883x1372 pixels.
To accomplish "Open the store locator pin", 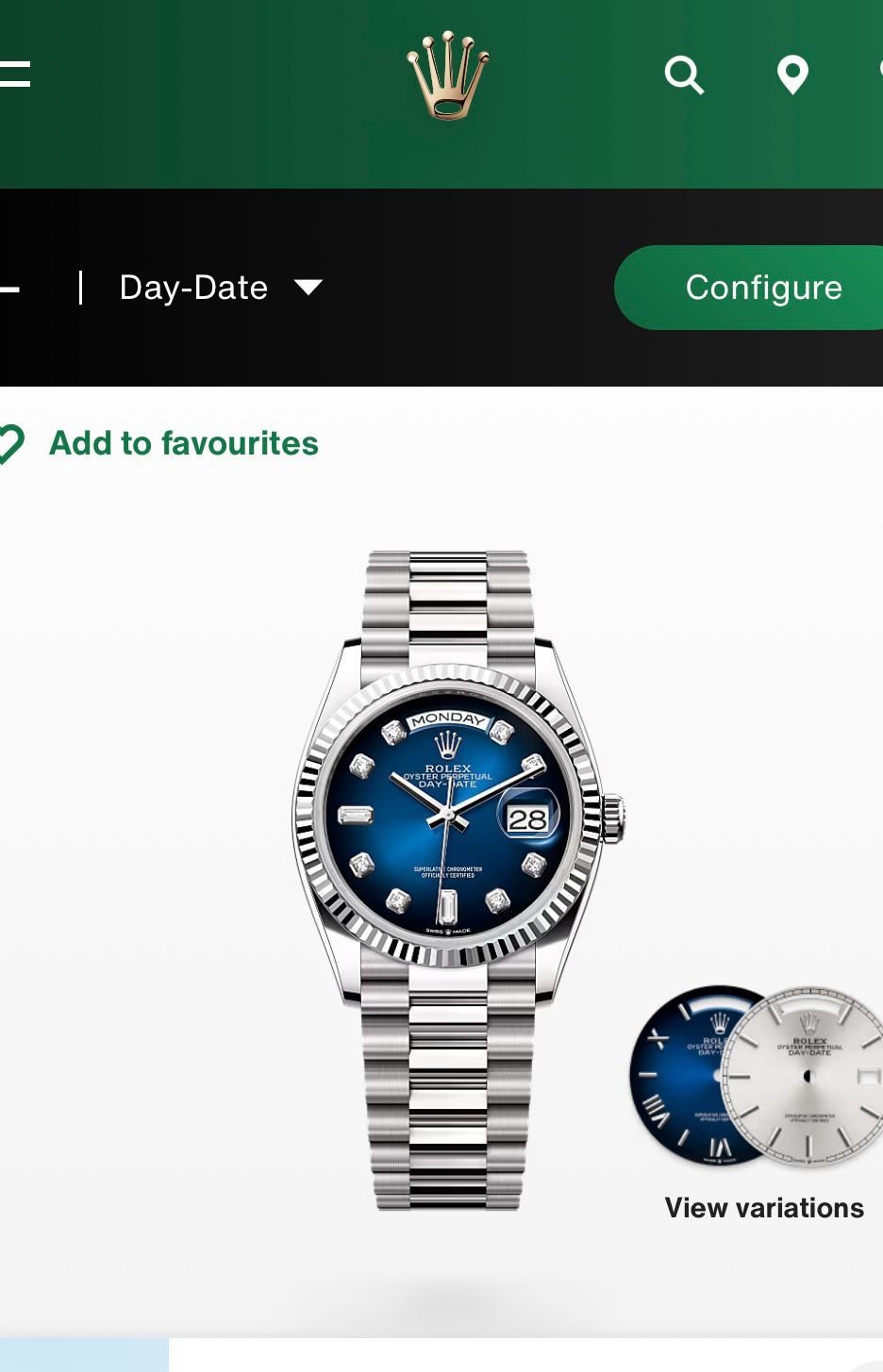I will (792, 74).
